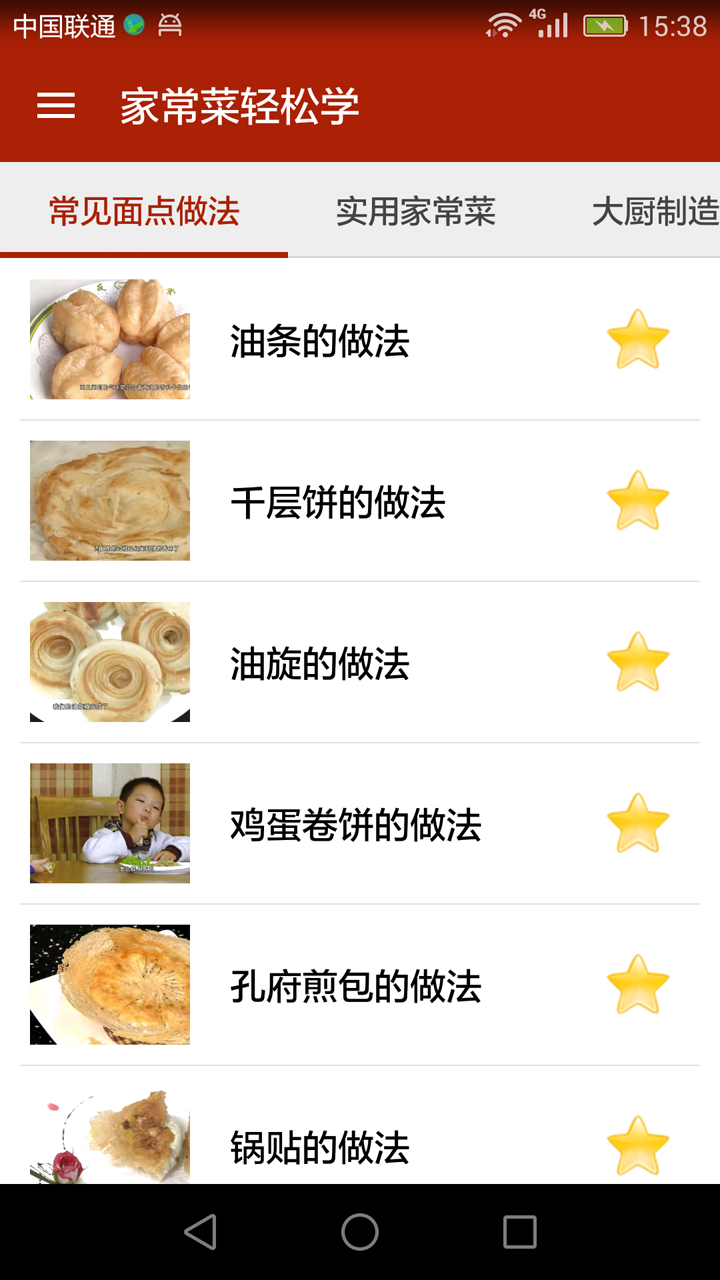Viewport: 720px width, 1280px height.
Task: Select the 常见面点做法 tab
Action: pos(144,212)
